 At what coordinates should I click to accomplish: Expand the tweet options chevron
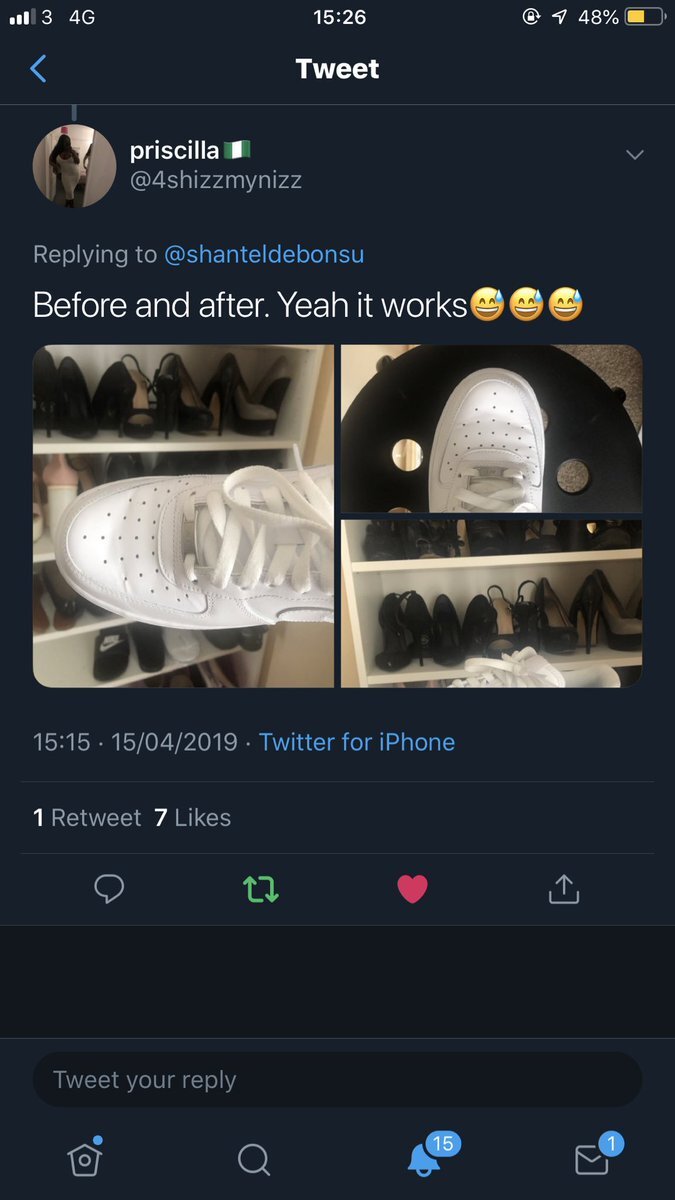634,154
